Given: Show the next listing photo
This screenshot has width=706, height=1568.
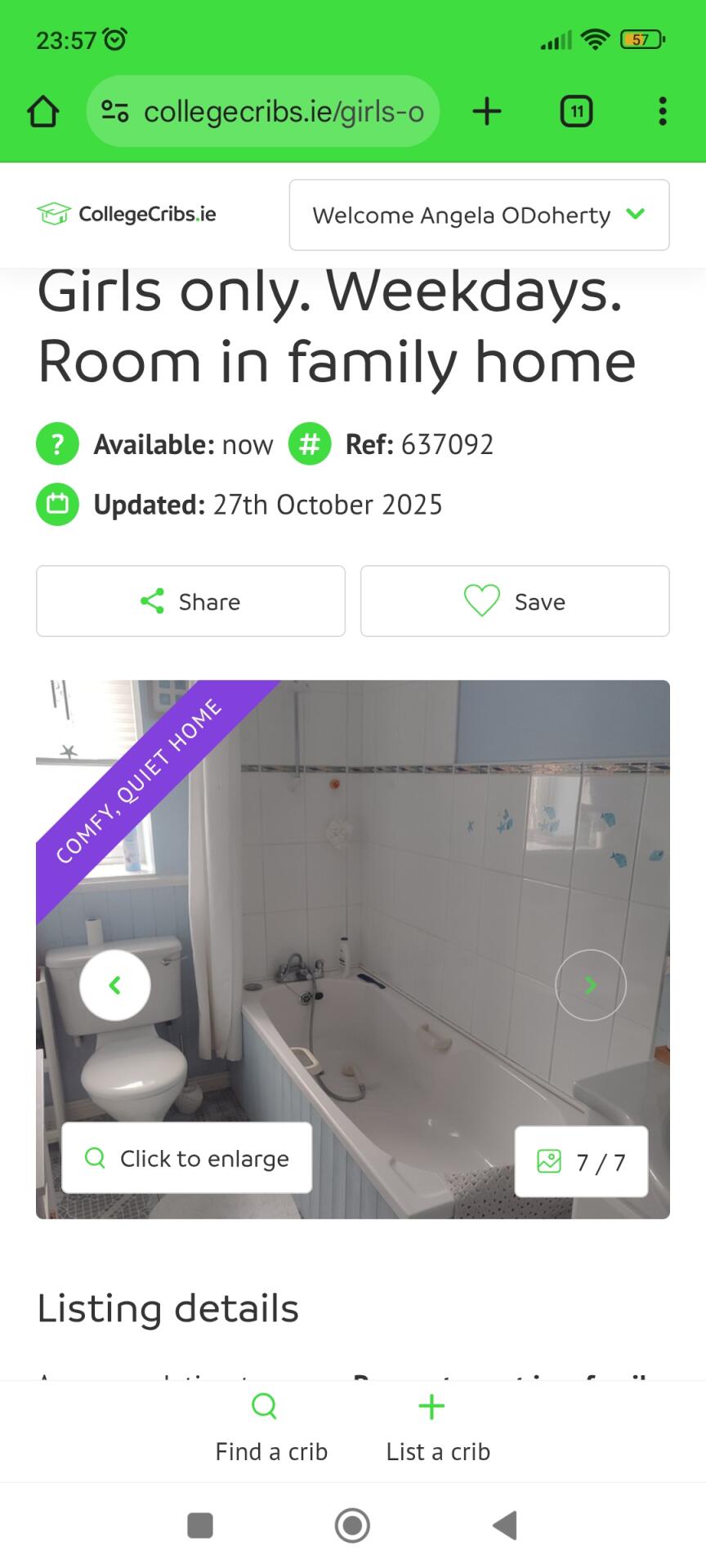Looking at the screenshot, I should [590, 985].
